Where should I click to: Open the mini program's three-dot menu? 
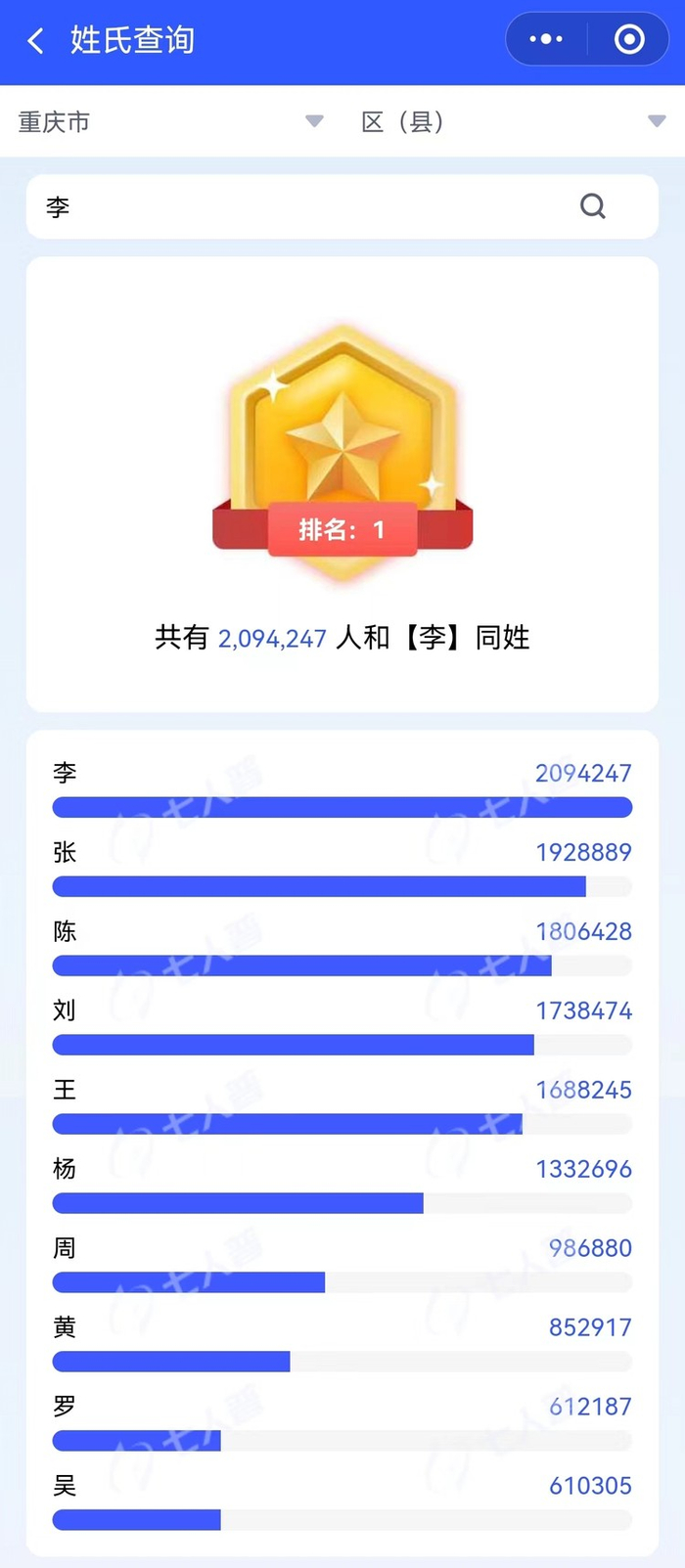click(x=545, y=39)
